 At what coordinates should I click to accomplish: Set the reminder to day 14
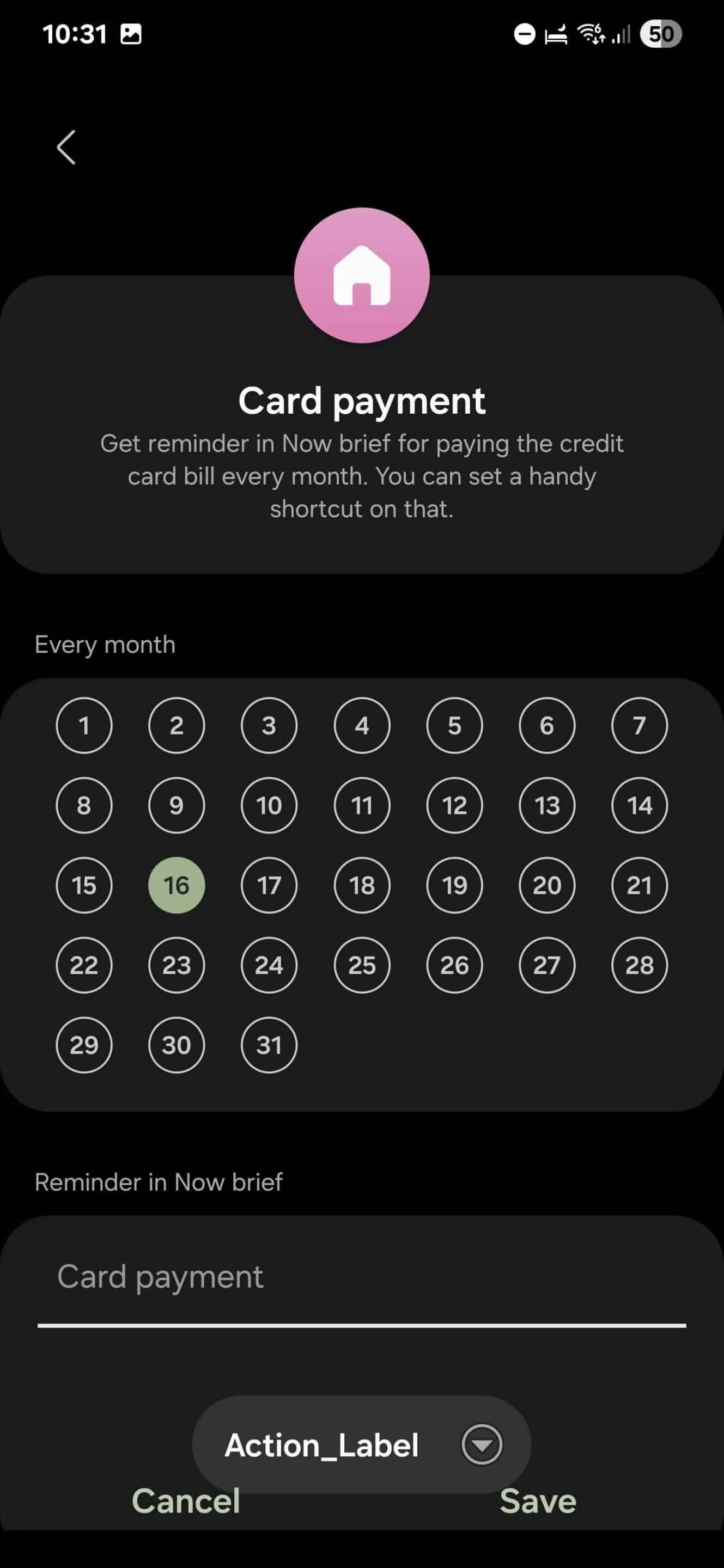click(x=640, y=805)
